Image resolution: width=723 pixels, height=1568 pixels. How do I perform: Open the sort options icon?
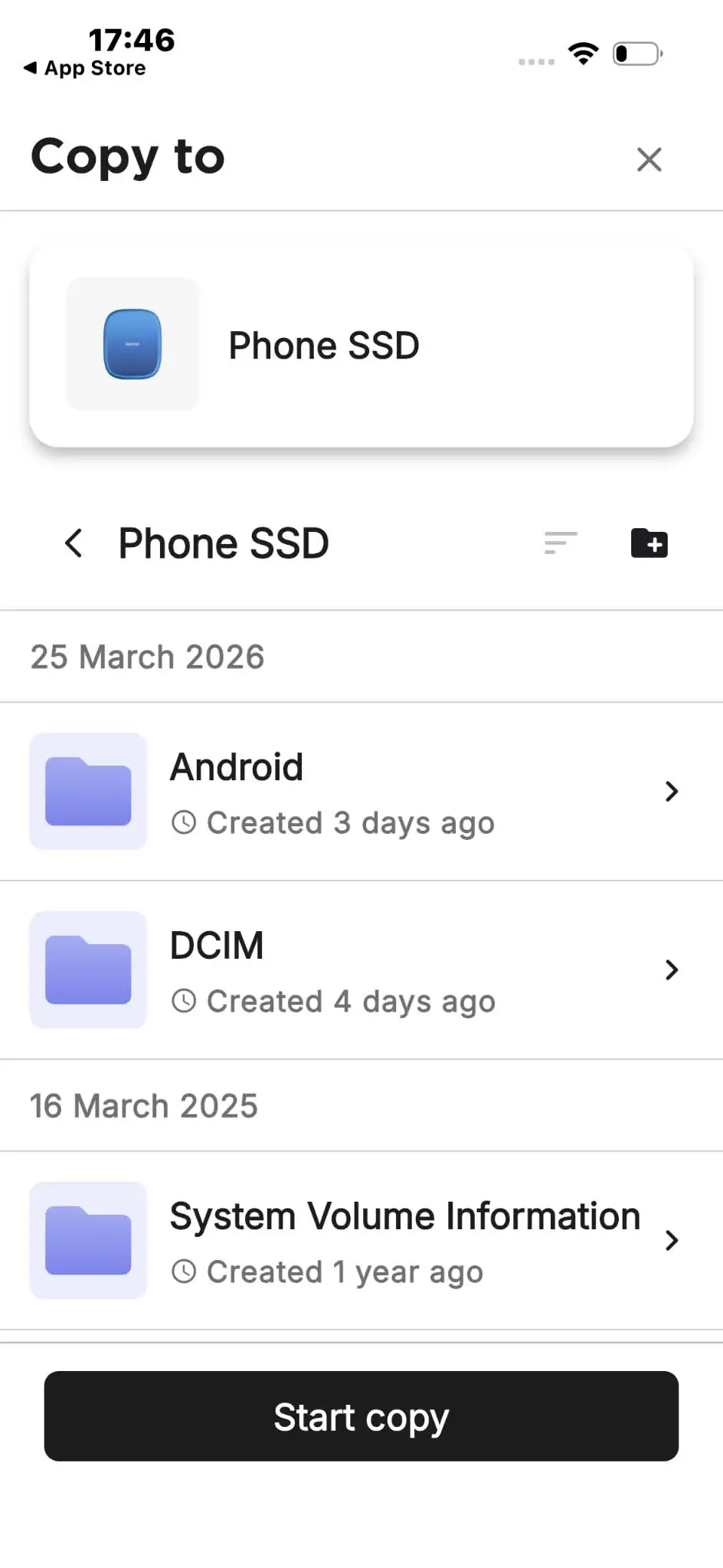(560, 543)
